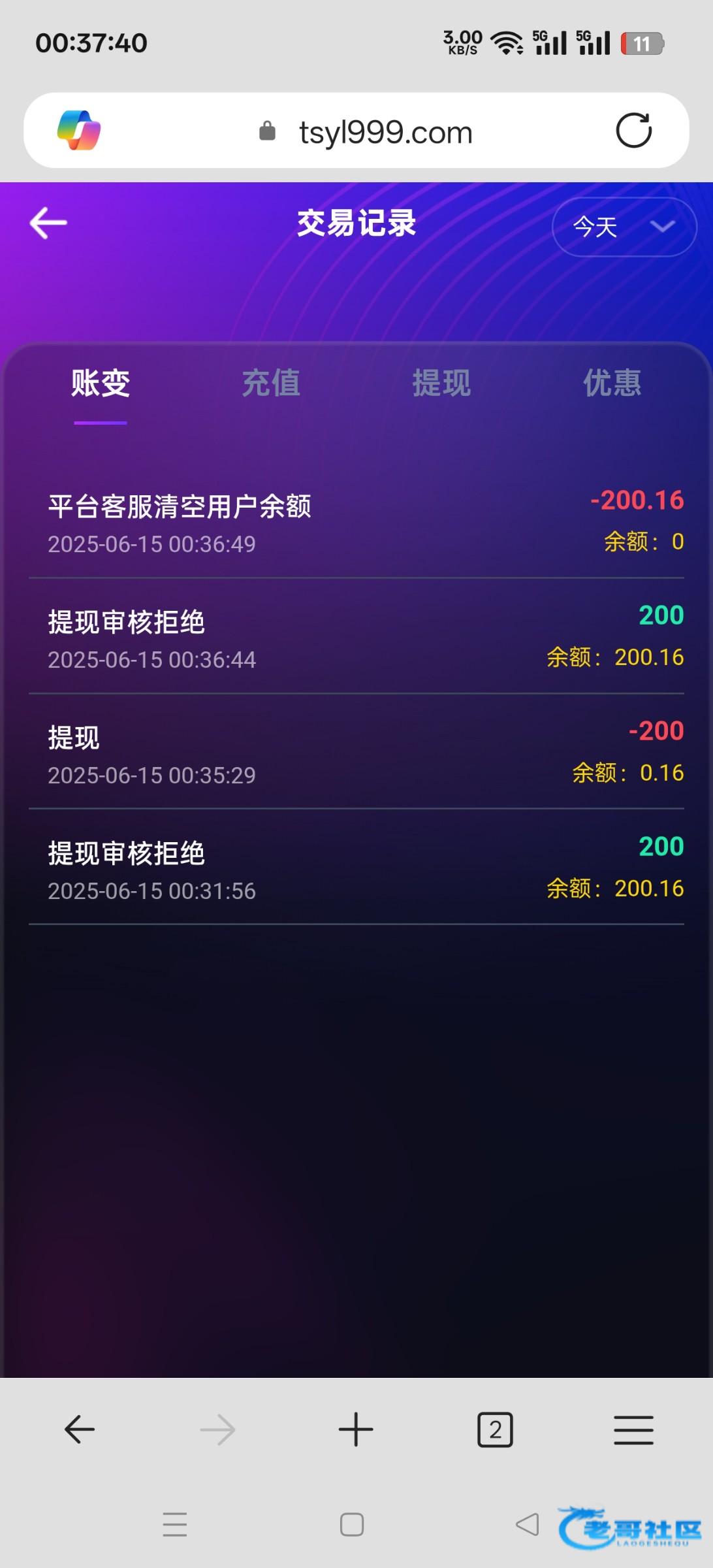Go back from the 交易记录 page

(x=49, y=223)
